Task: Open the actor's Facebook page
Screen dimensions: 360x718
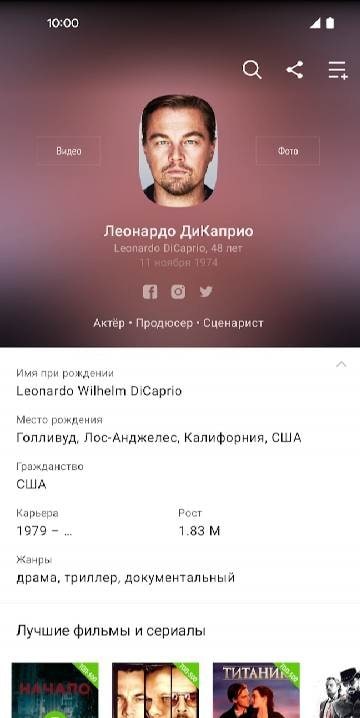Action: point(150,292)
